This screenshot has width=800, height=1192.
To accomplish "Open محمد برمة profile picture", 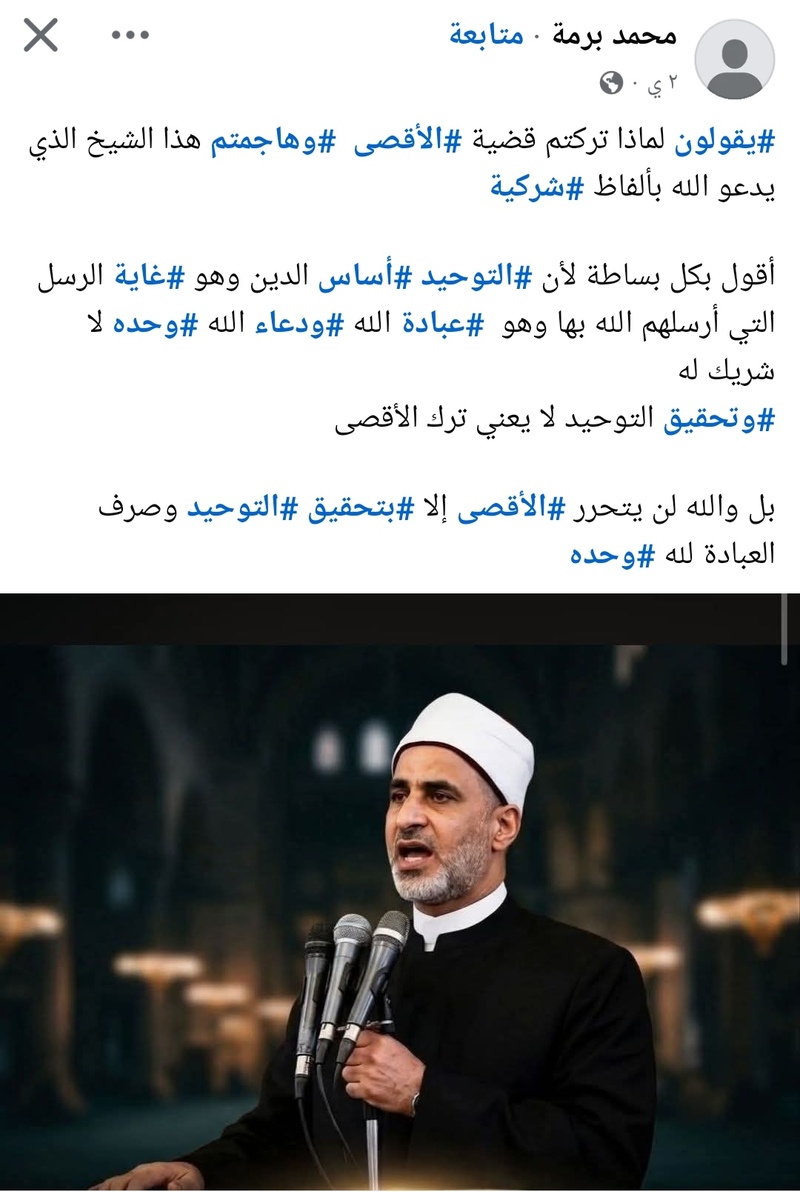I will click(734, 59).
